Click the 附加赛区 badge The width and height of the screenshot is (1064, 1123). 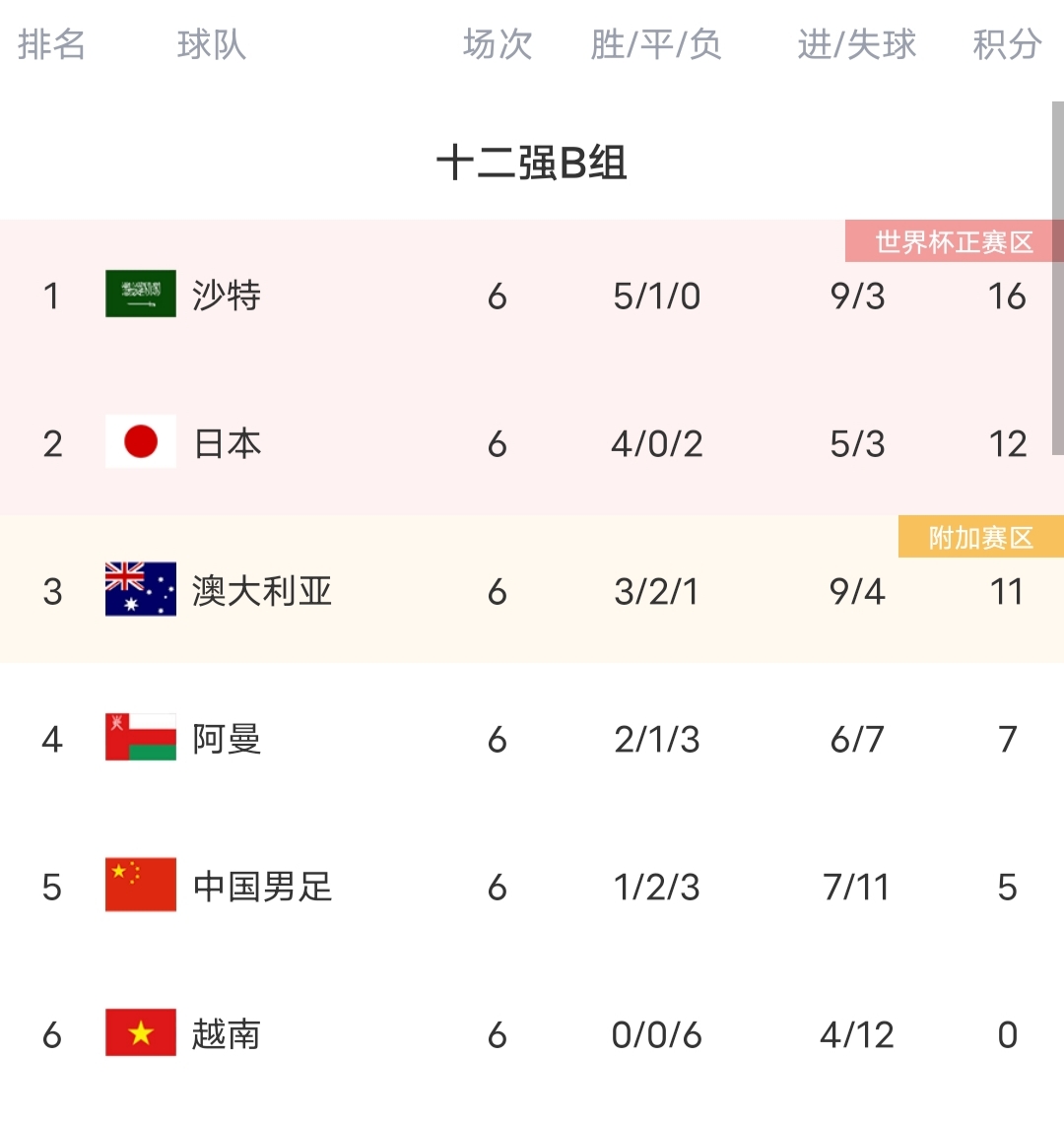[x=978, y=537]
